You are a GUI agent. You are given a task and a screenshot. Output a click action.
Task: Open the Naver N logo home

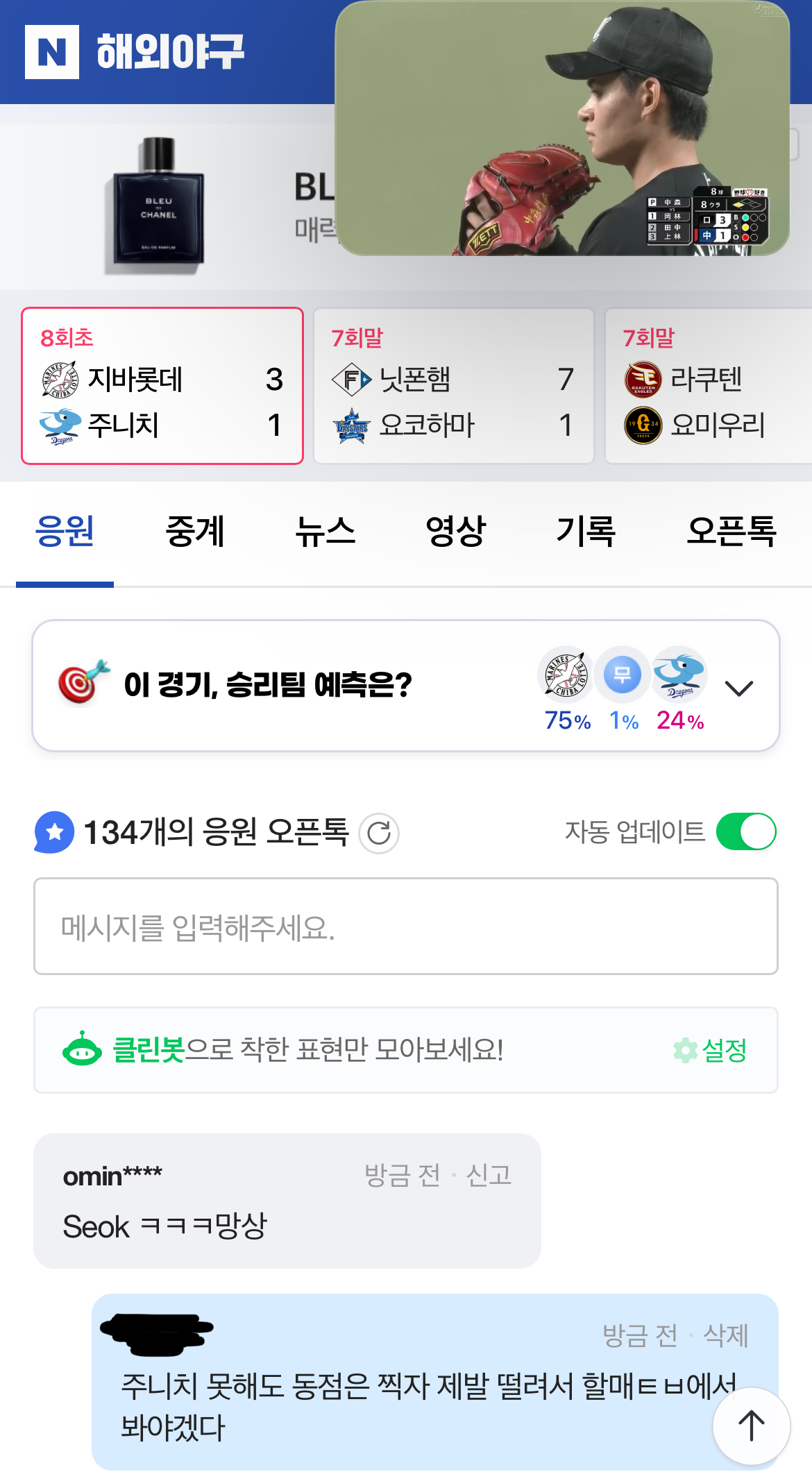click(x=52, y=52)
